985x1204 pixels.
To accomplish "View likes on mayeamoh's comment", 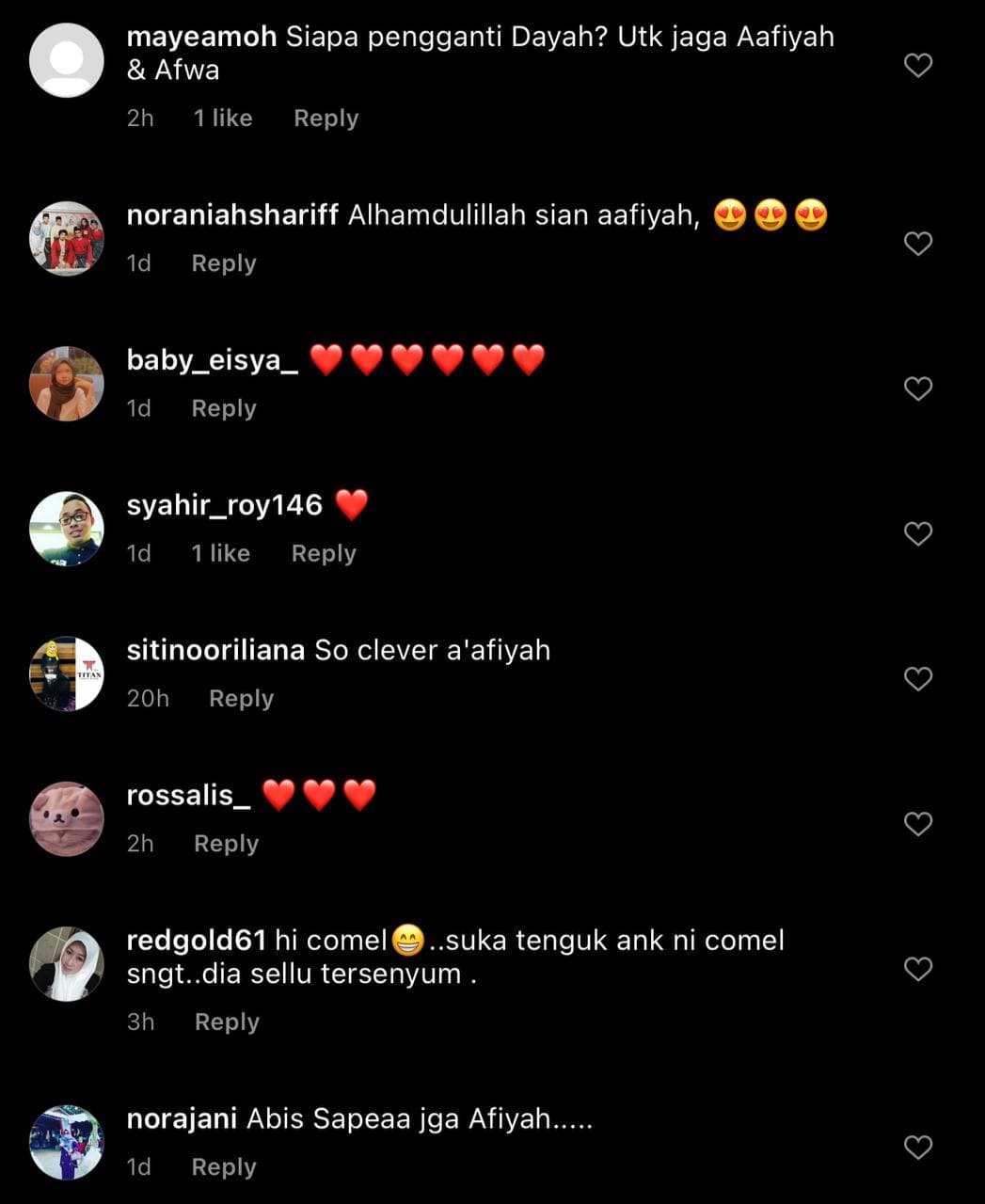I will (x=223, y=119).
